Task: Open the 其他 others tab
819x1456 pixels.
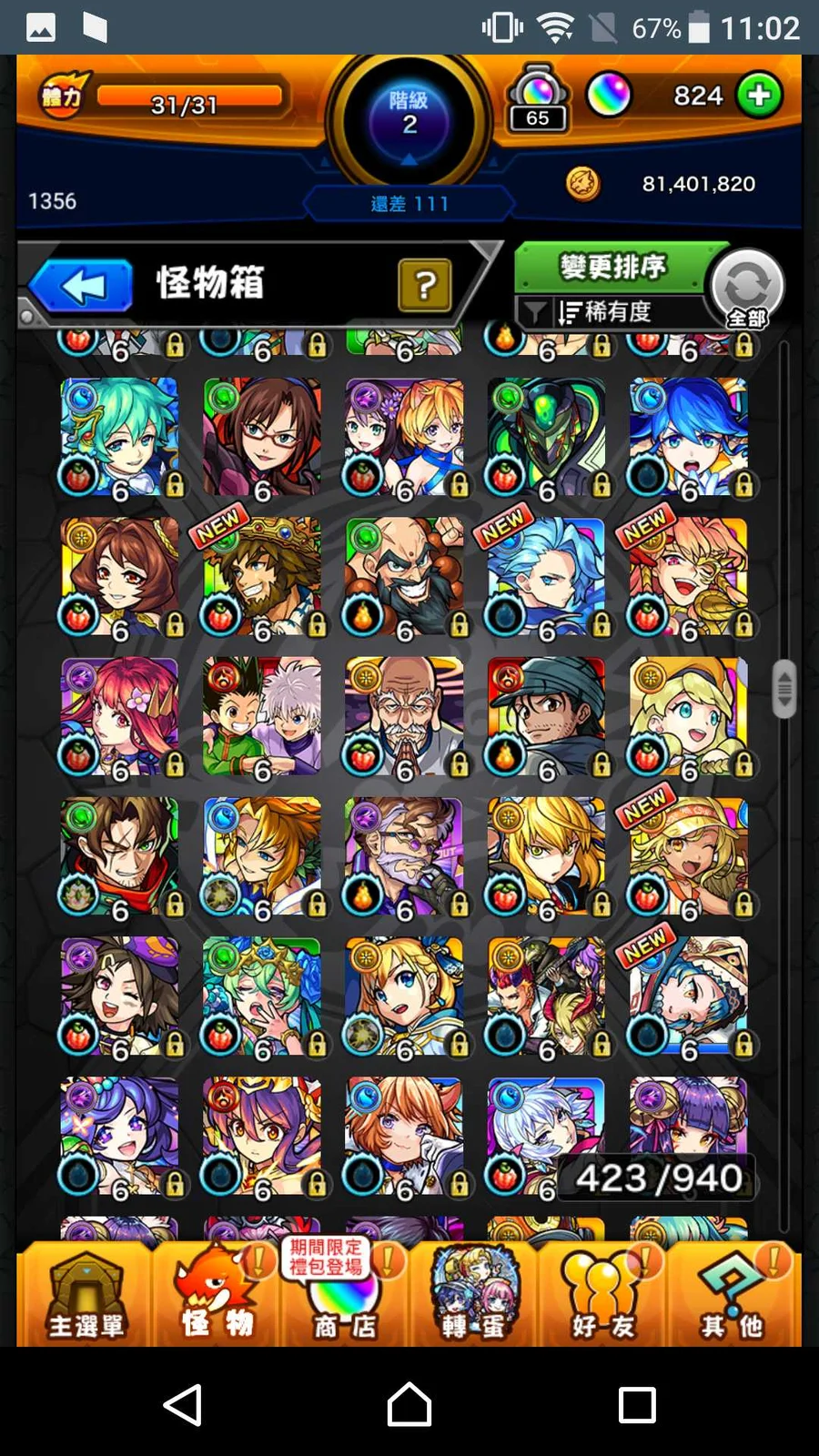Action: pyautogui.click(x=732, y=1297)
